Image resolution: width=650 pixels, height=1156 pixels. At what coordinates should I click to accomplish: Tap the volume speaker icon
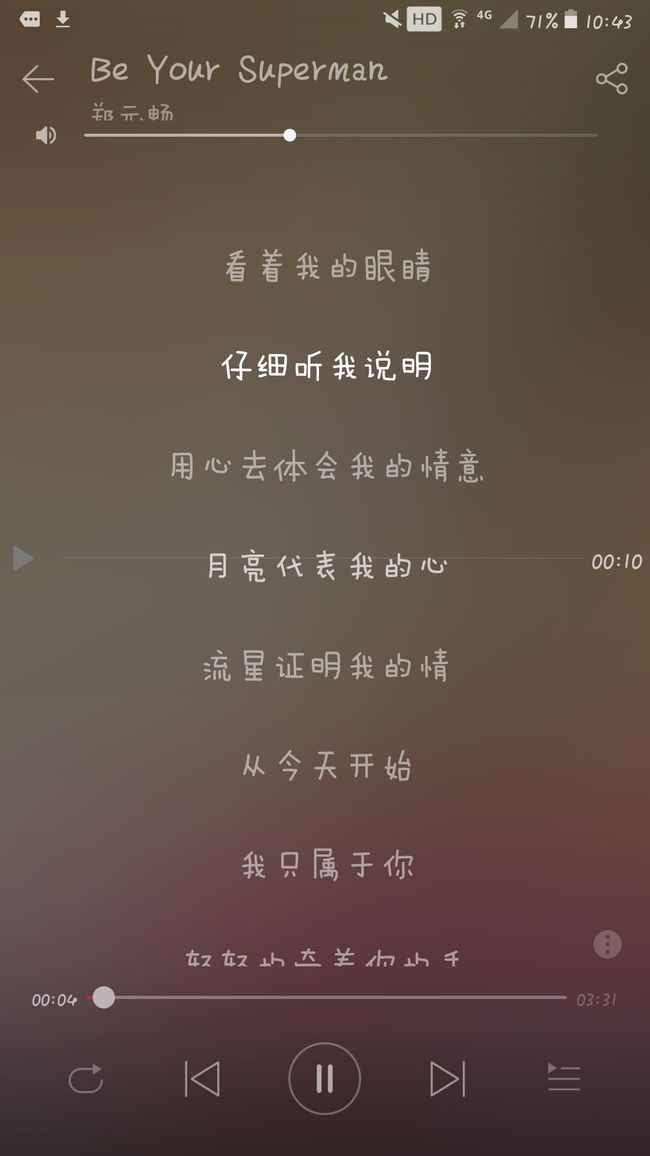[x=46, y=135]
